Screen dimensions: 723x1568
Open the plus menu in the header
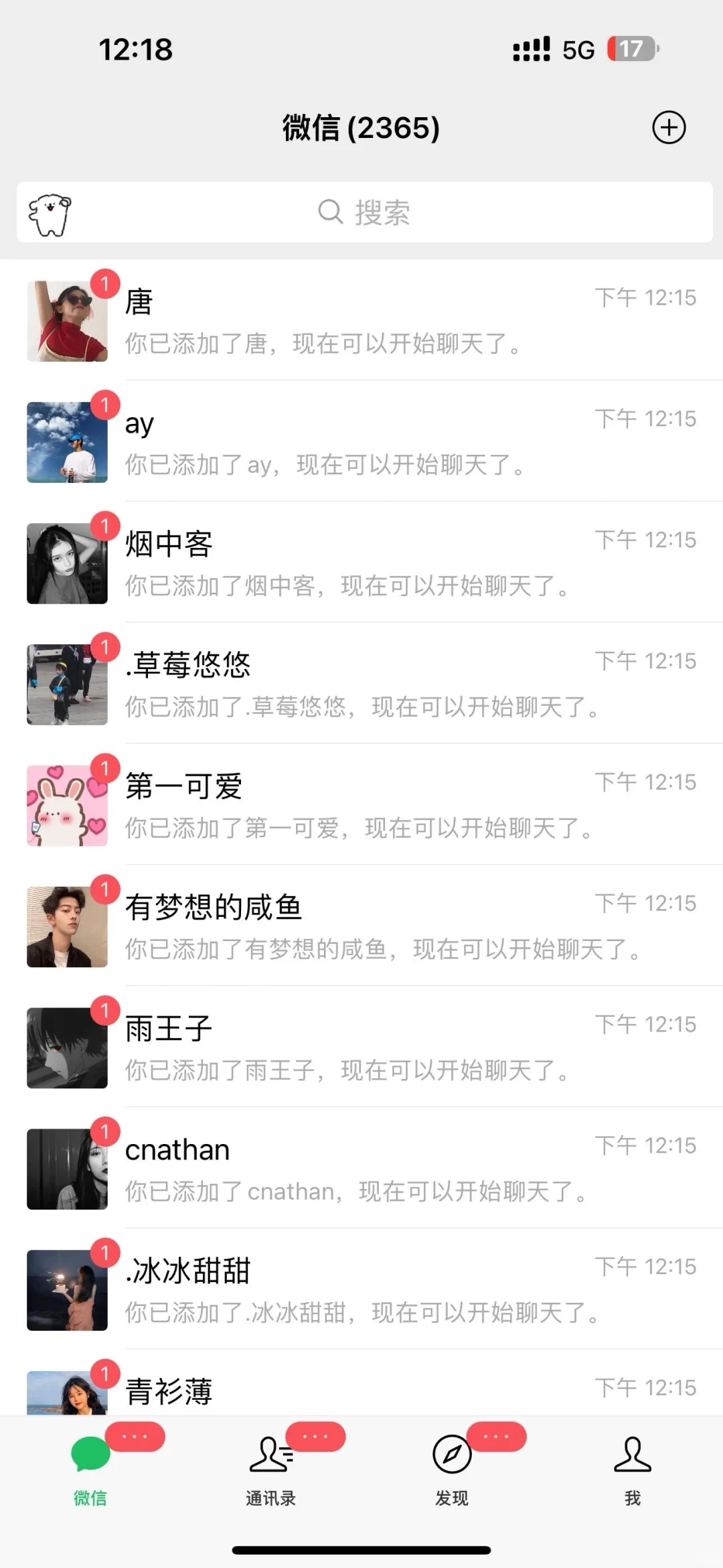pyautogui.click(x=669, y=128)
